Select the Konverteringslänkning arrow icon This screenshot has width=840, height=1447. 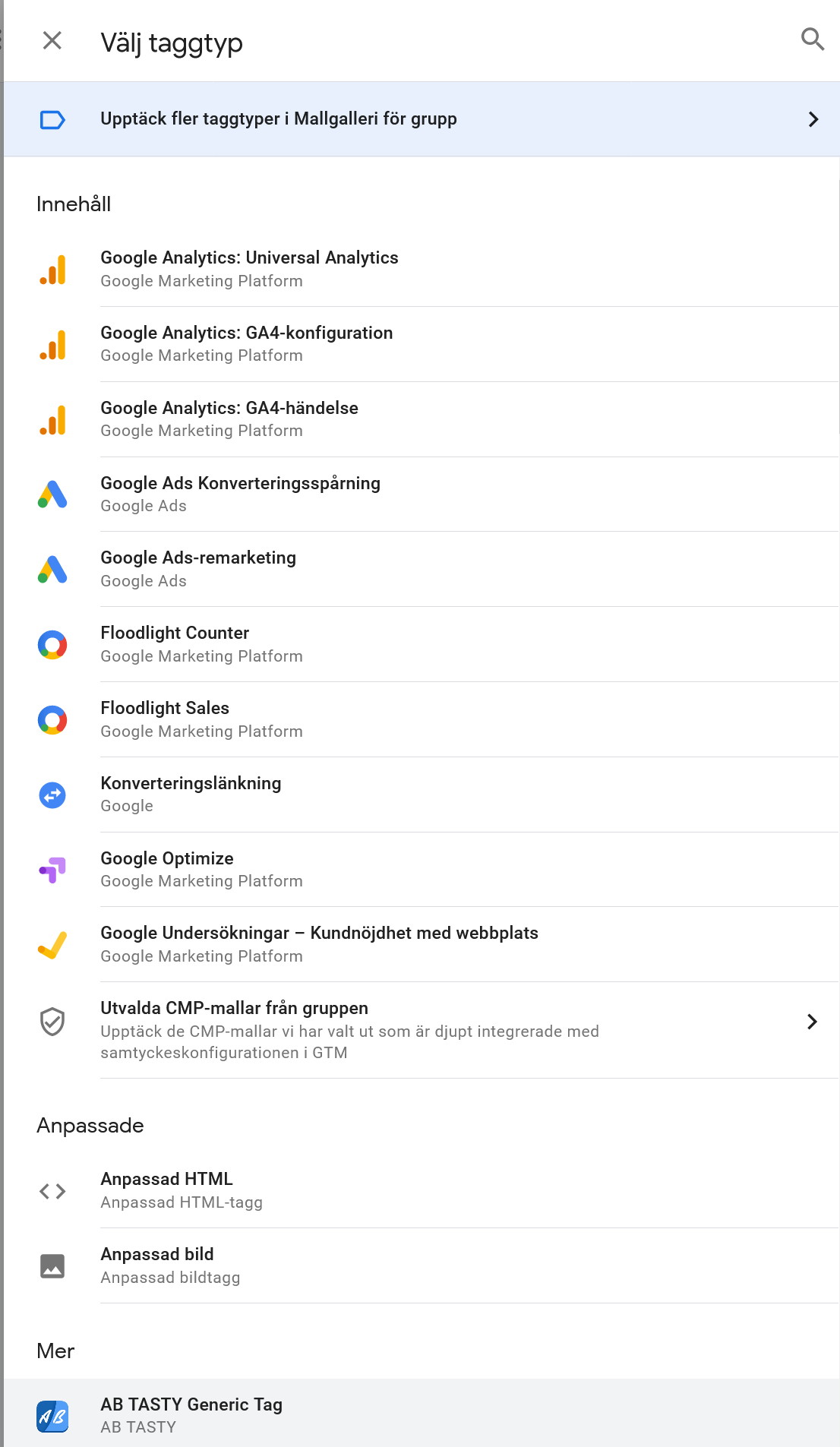(52, 795)
